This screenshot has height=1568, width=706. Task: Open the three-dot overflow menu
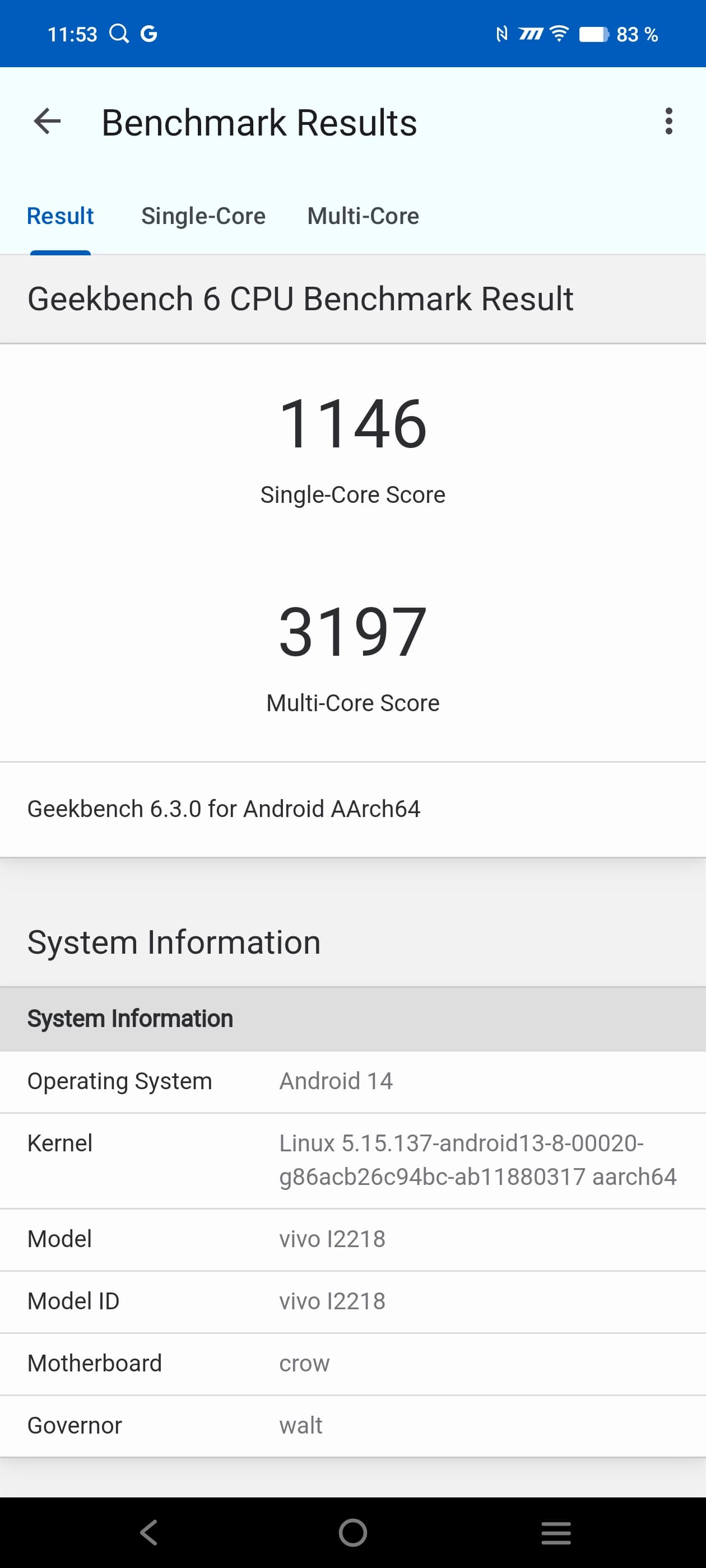[x=668, y=122]
